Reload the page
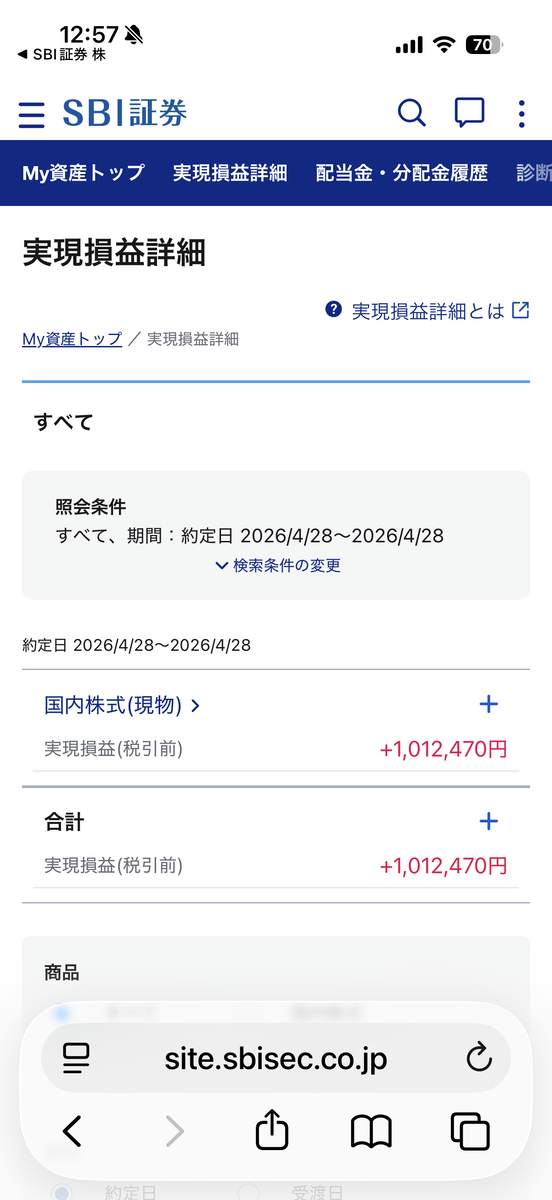The image size is (552, 1200). pos(479,1057)
